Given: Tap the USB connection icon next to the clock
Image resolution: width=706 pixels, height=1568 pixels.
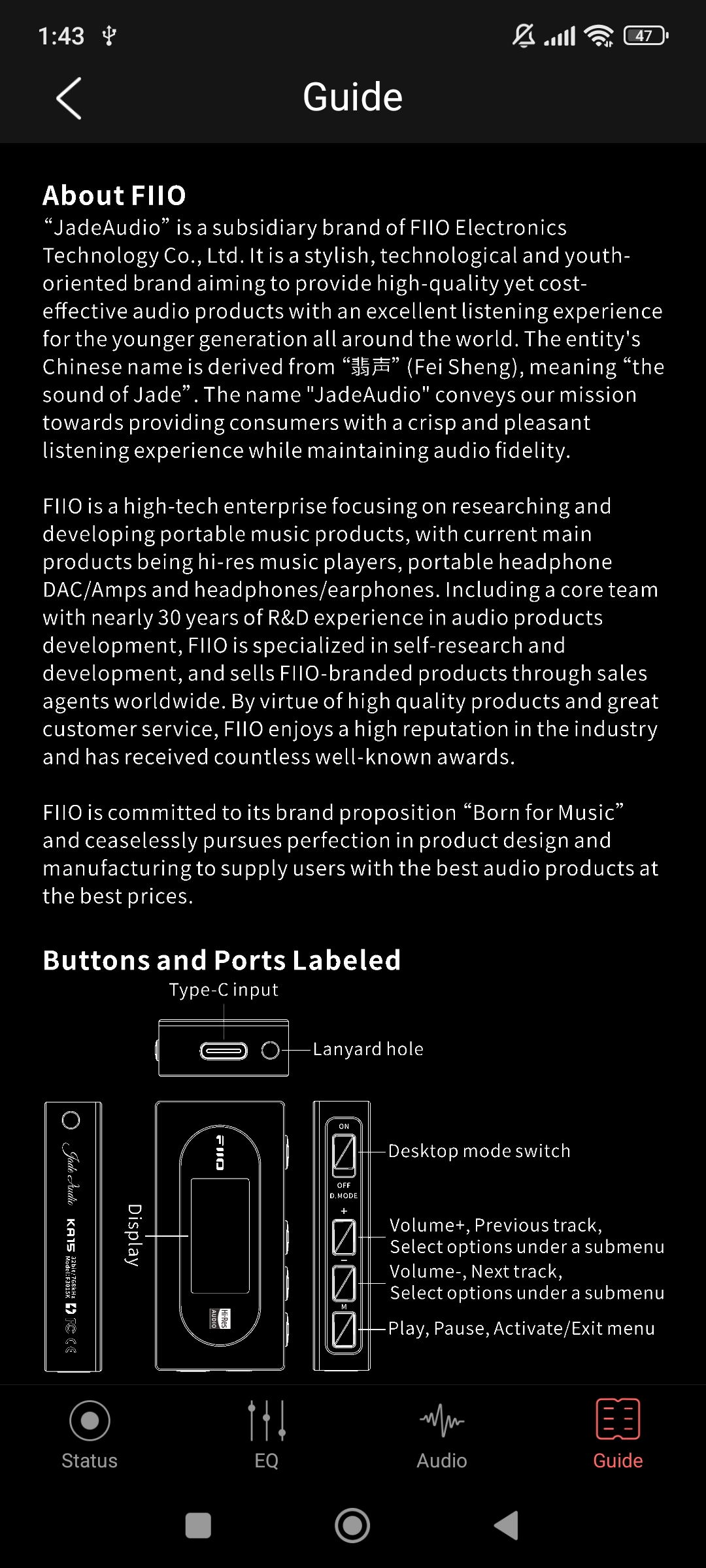Looking at the screenshot, I should [x=109, y=36].
